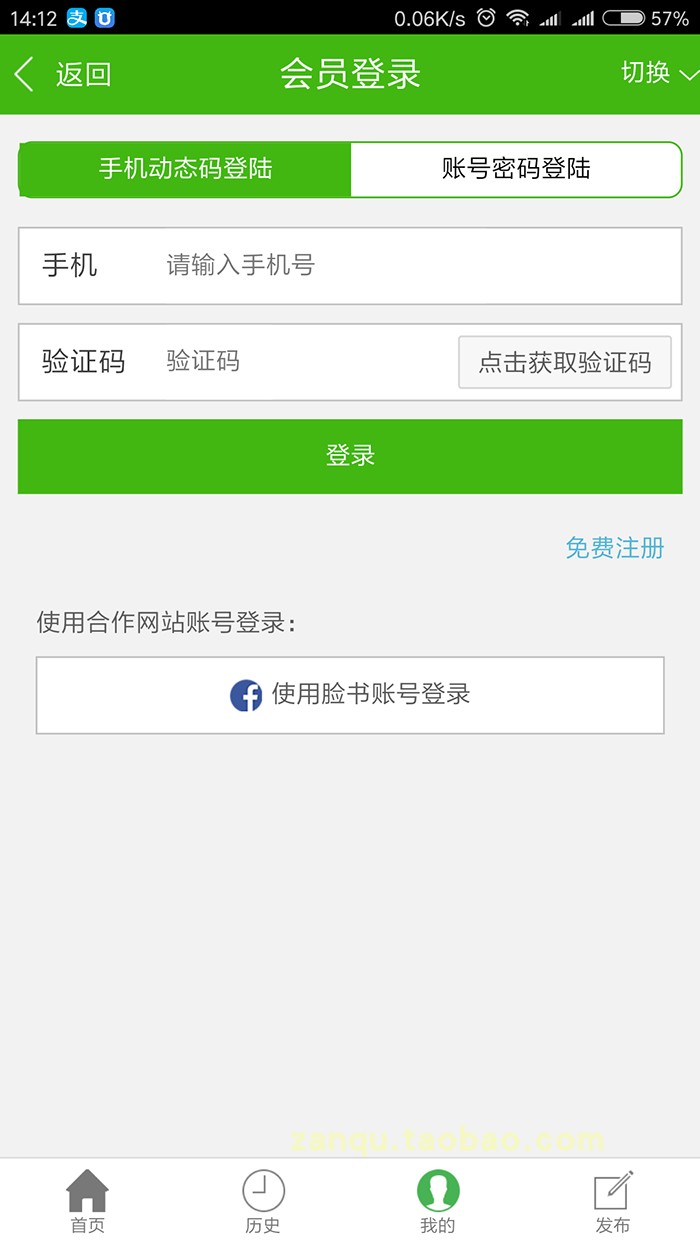Open the 我的 profile tab

pos(438,1201)
